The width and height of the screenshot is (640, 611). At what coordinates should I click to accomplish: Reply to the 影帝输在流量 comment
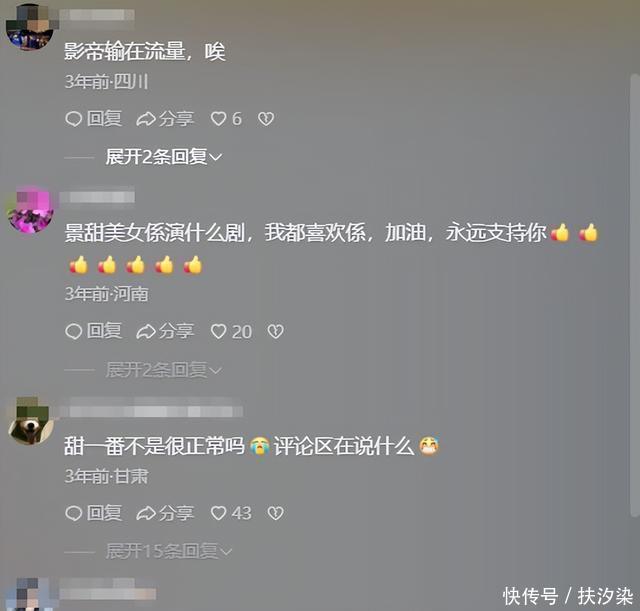point(93,119)
